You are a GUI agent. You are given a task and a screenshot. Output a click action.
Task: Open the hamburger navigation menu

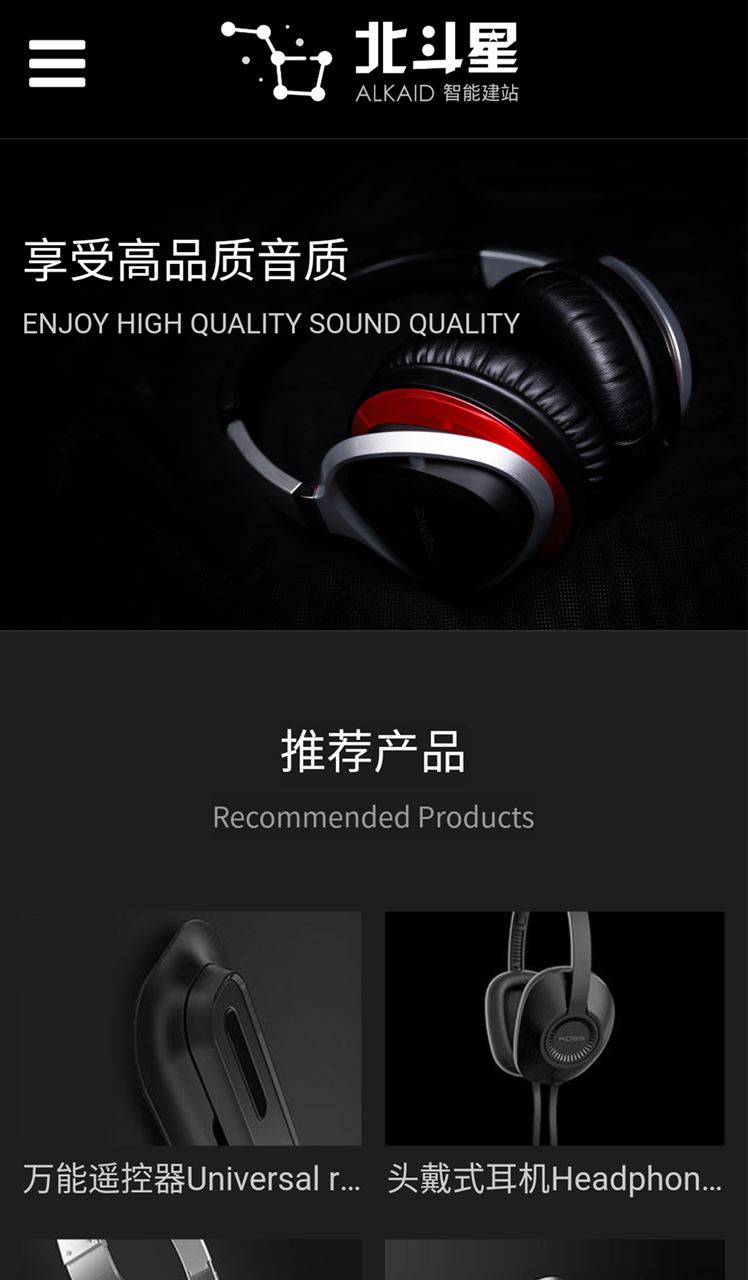coord(57,63)
